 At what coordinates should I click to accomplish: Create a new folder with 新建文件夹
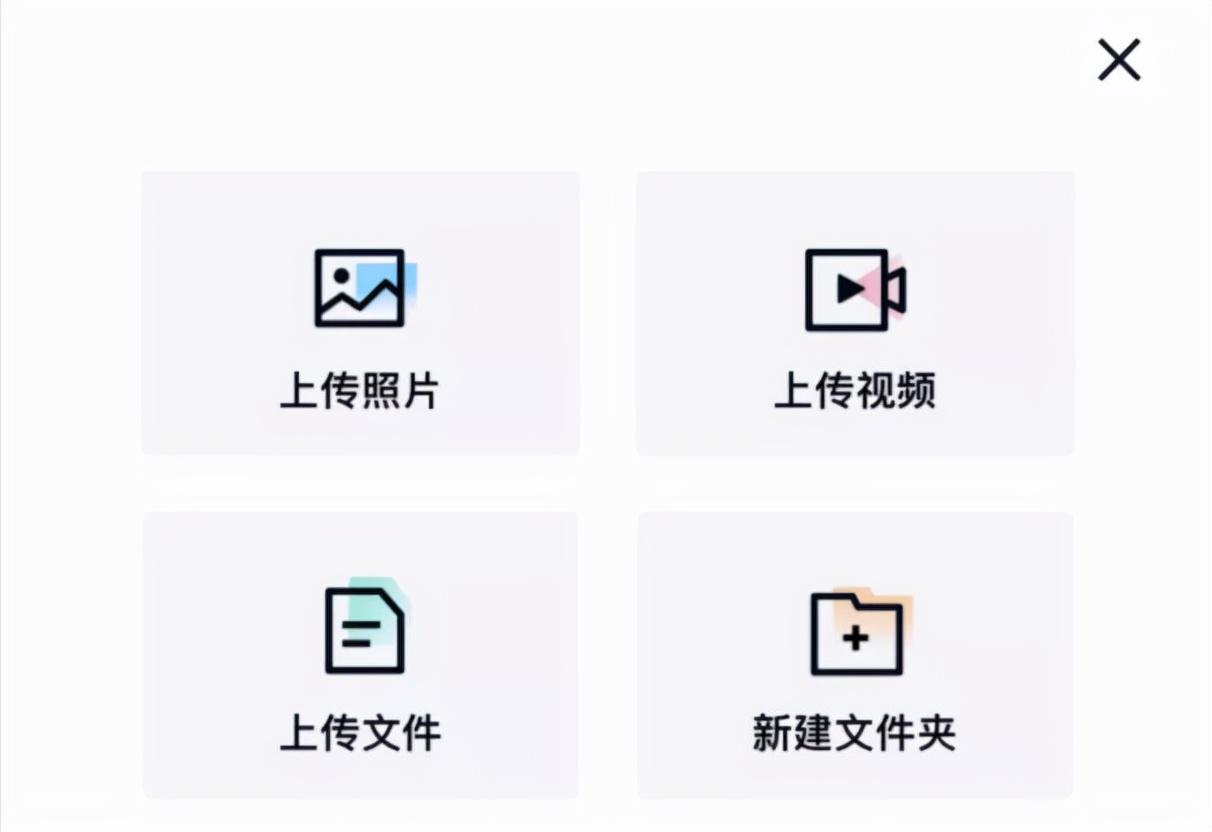(x=855, y=655)
